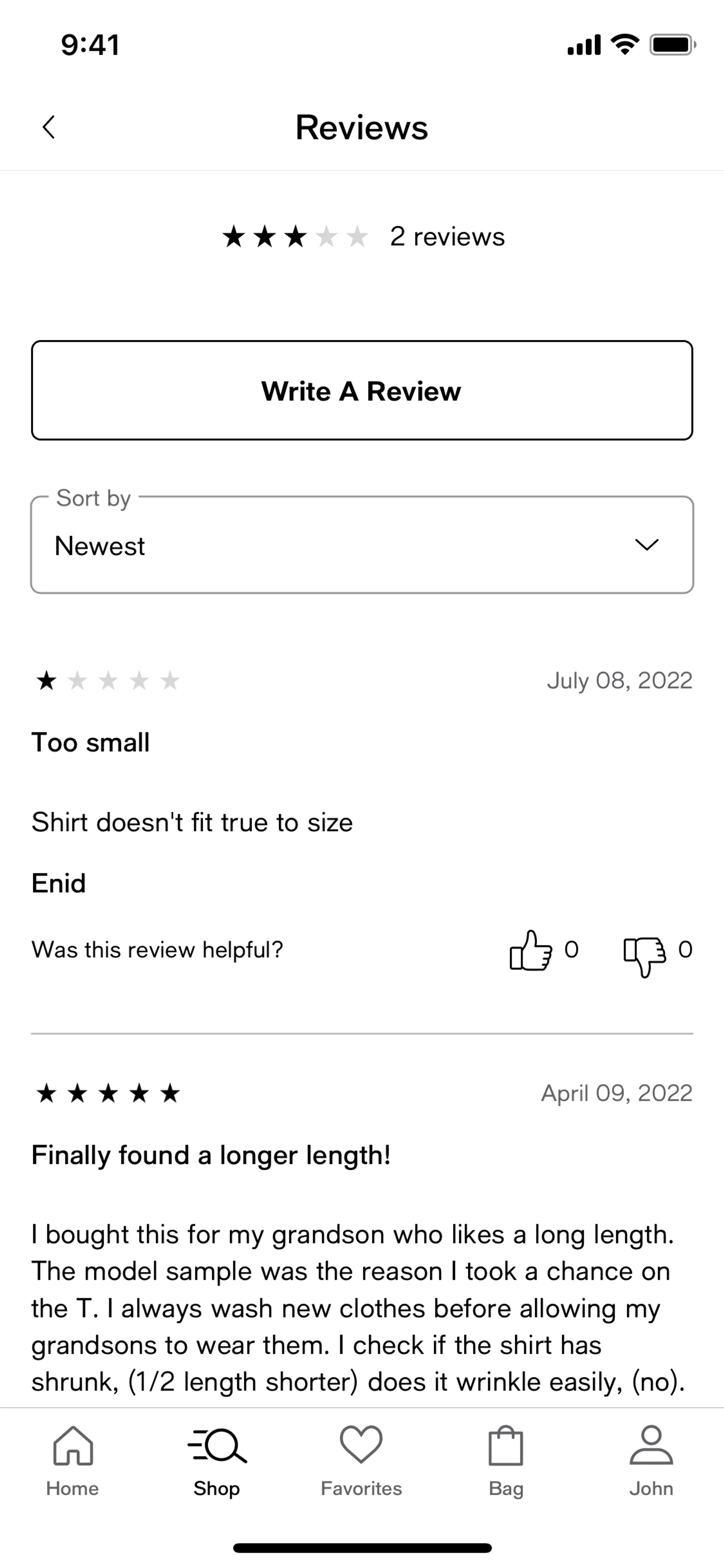Give Enid's review a thumbs down

[644, 951]
